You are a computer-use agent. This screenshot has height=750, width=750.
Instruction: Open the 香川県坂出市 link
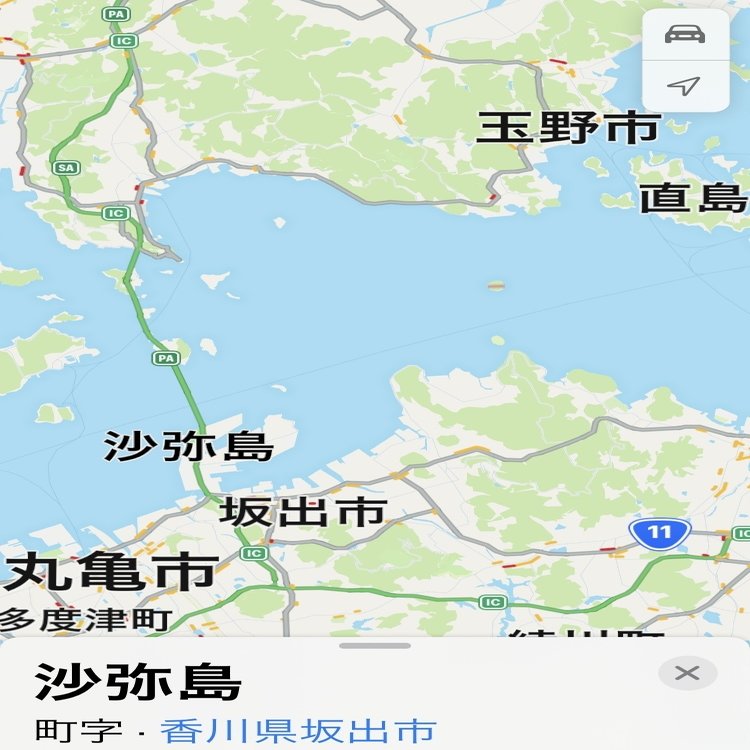coord(298,730)
